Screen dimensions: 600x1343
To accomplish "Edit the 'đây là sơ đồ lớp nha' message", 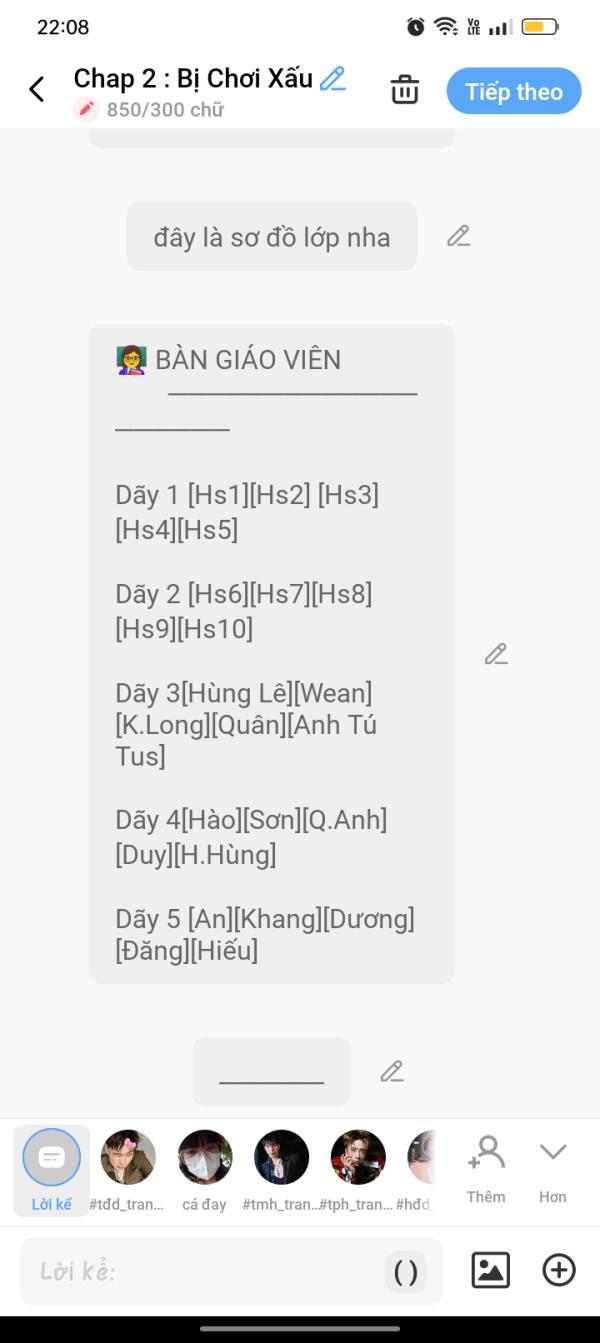I will pos(458,236).
